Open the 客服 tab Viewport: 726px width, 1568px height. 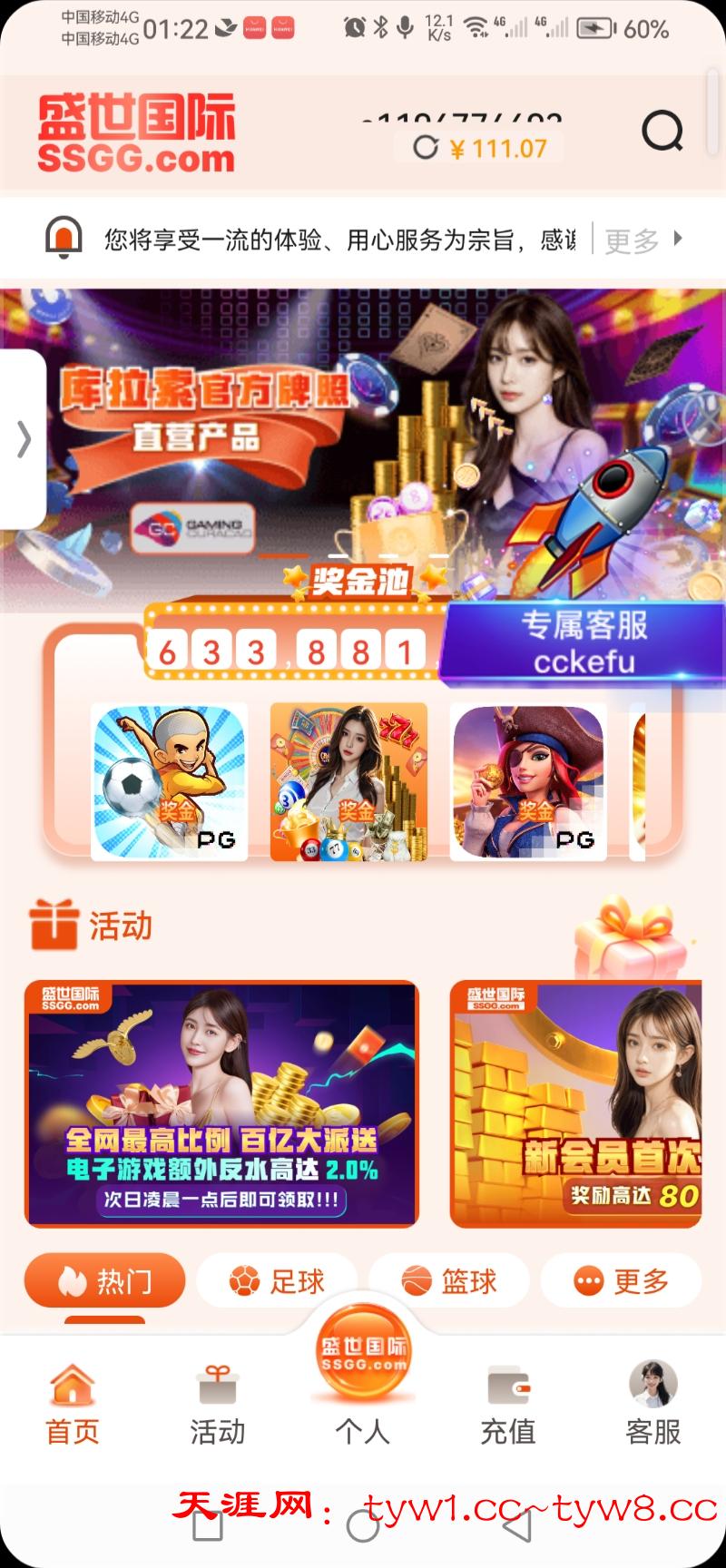pyautogui.click(x=653, y=1404)
